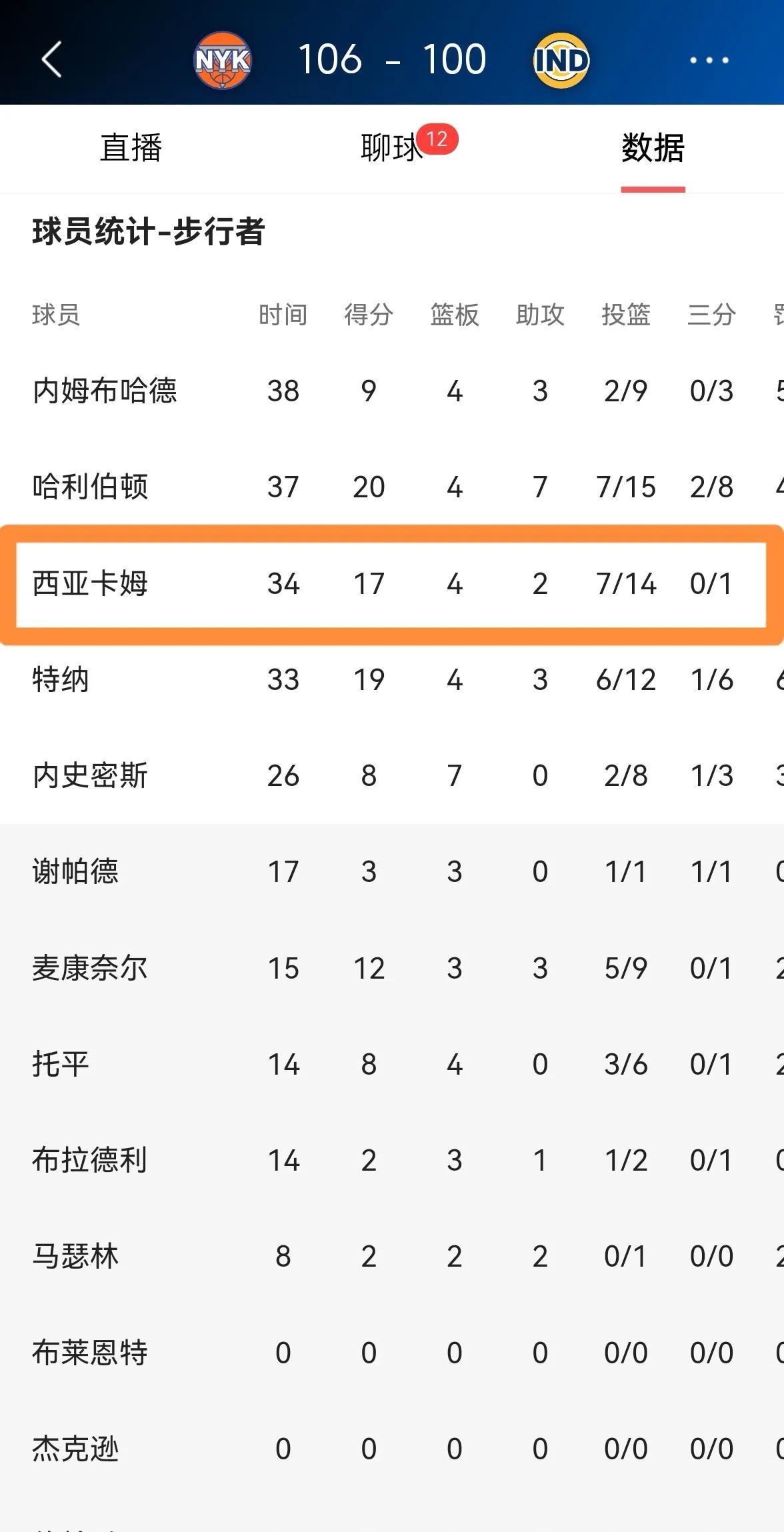
Task: Open player 内姆布哈德's stats row
Action: pyautogui.click(x=105, y=391)
